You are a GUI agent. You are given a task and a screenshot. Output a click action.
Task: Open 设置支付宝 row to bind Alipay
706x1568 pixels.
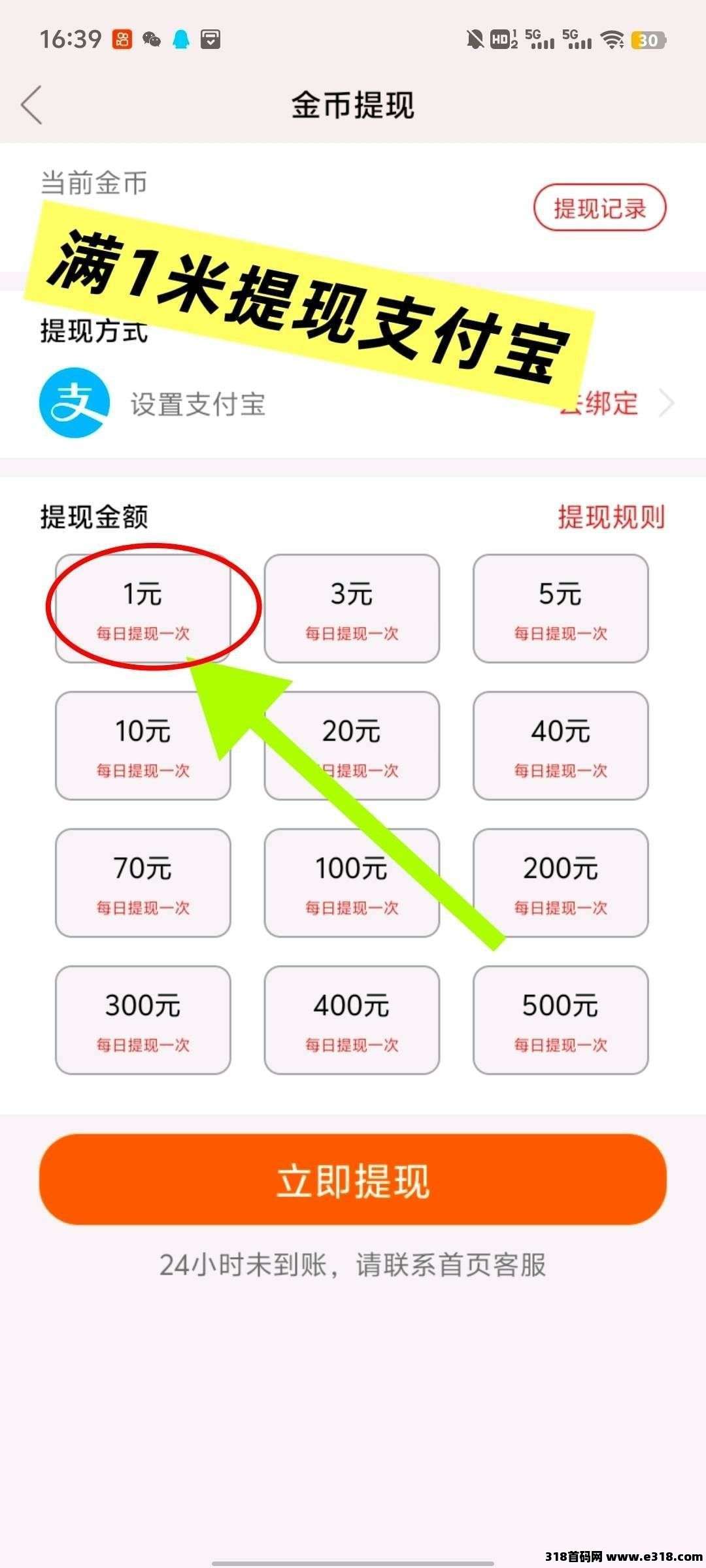[353, 404]
